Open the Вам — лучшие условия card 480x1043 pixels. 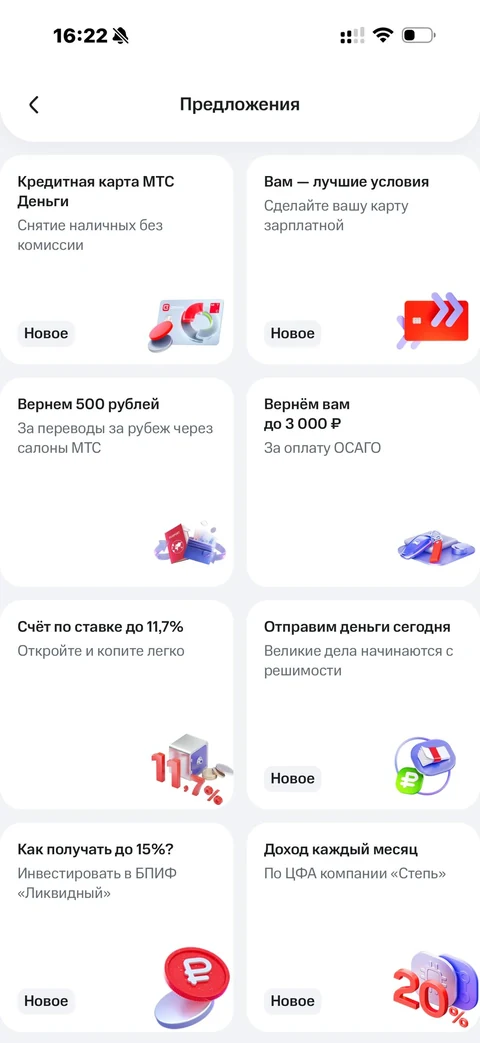[x=363, y=259]
